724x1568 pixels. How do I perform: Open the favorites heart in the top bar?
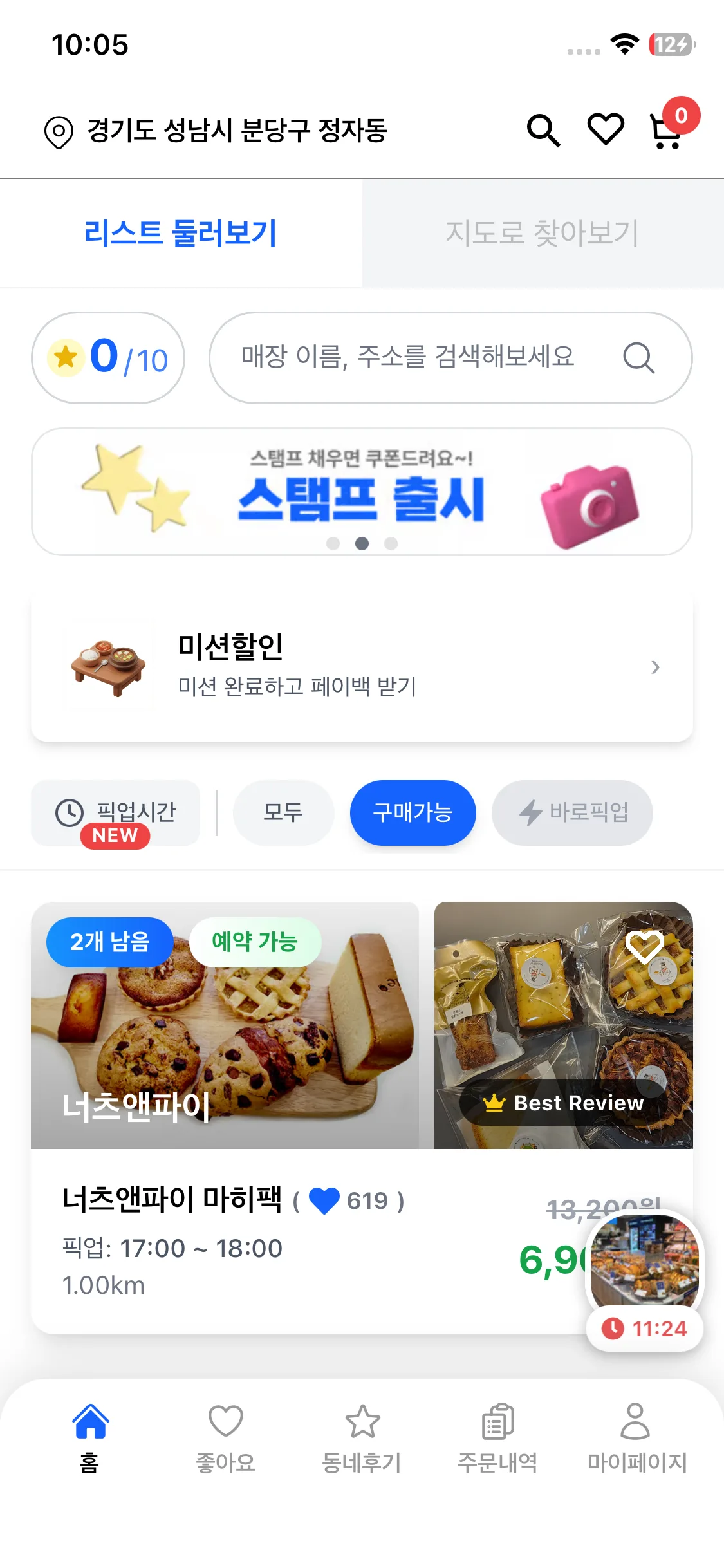point(606,129)
